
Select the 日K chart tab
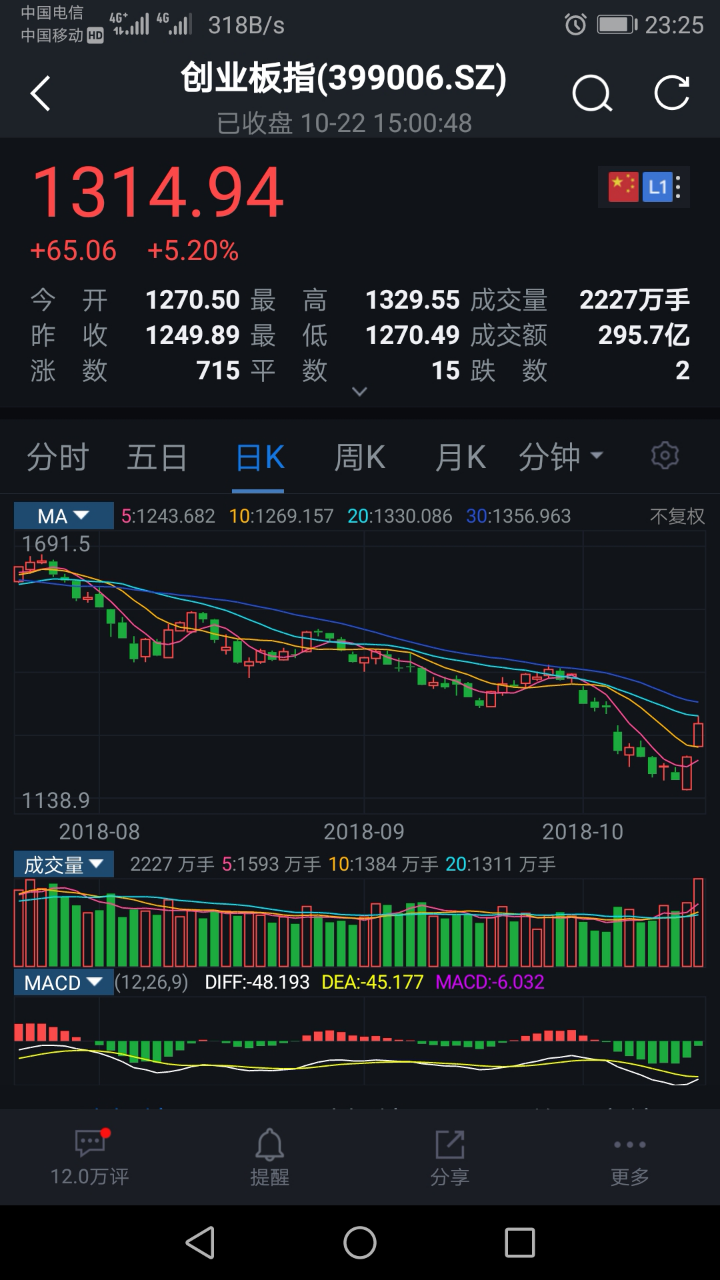tap(259, 458)
